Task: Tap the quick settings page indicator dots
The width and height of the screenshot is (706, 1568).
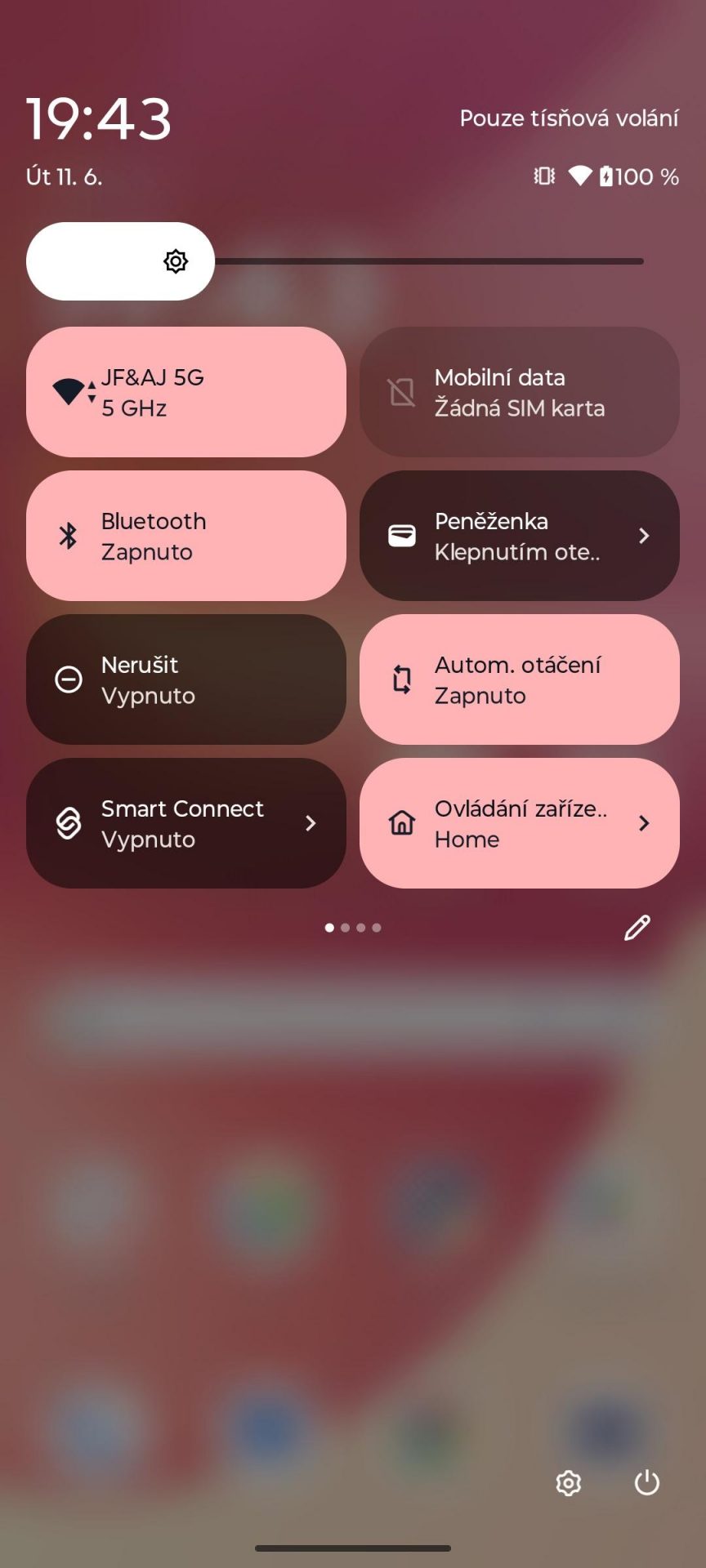Action: coord(353,928)
